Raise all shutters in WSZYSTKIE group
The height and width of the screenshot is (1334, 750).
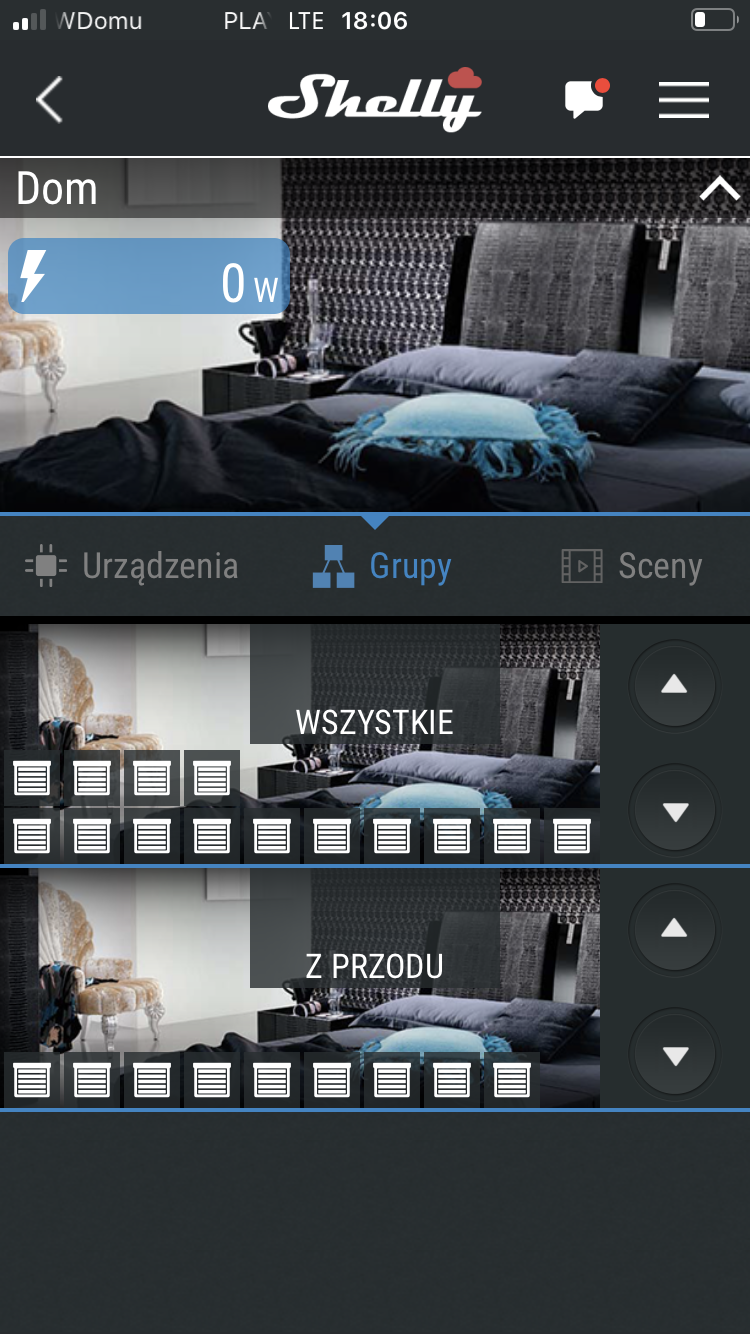click(675, 685)
